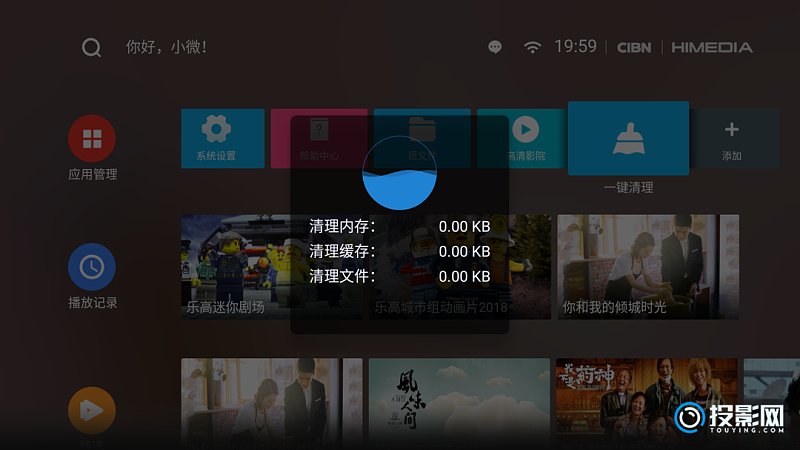Open the search icon
Image resolution: width=800 pixels, height=450 pixels.
point(91,47)
